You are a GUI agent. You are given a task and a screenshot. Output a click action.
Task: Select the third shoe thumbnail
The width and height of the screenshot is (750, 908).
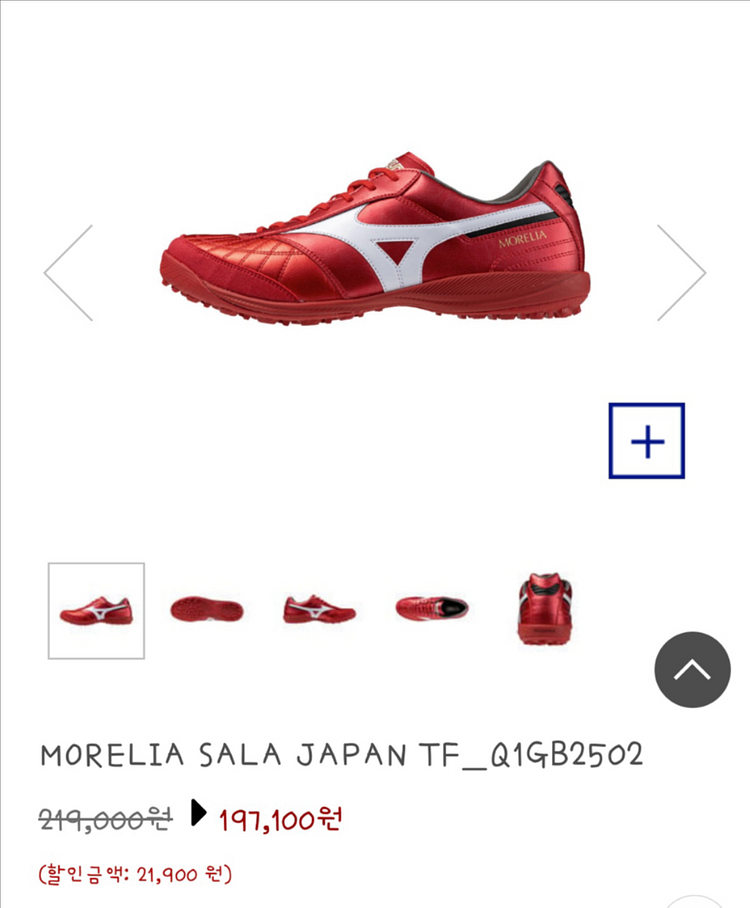(x=319, y=608)
